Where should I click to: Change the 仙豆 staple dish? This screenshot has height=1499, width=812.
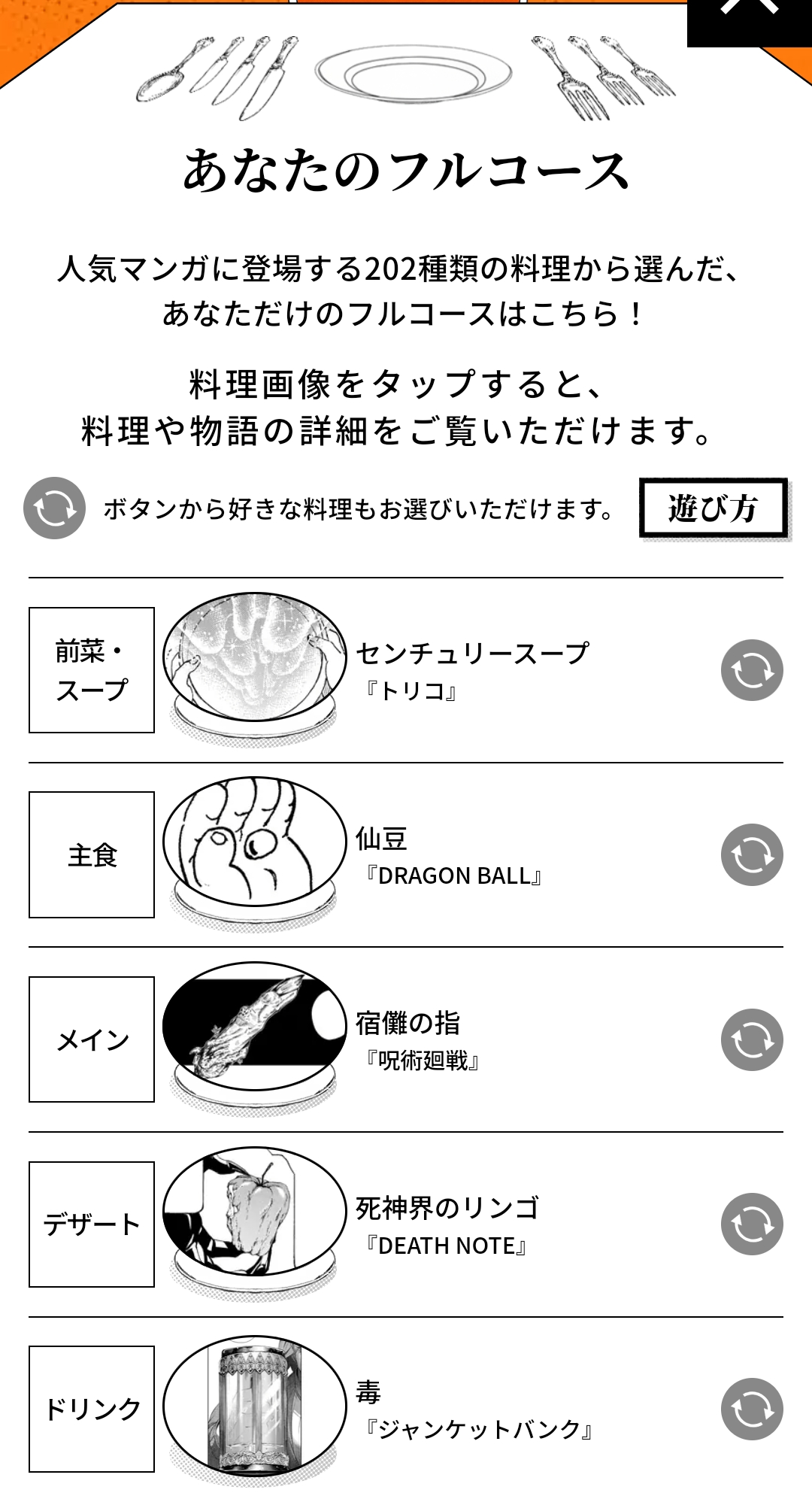pos(751,855)
